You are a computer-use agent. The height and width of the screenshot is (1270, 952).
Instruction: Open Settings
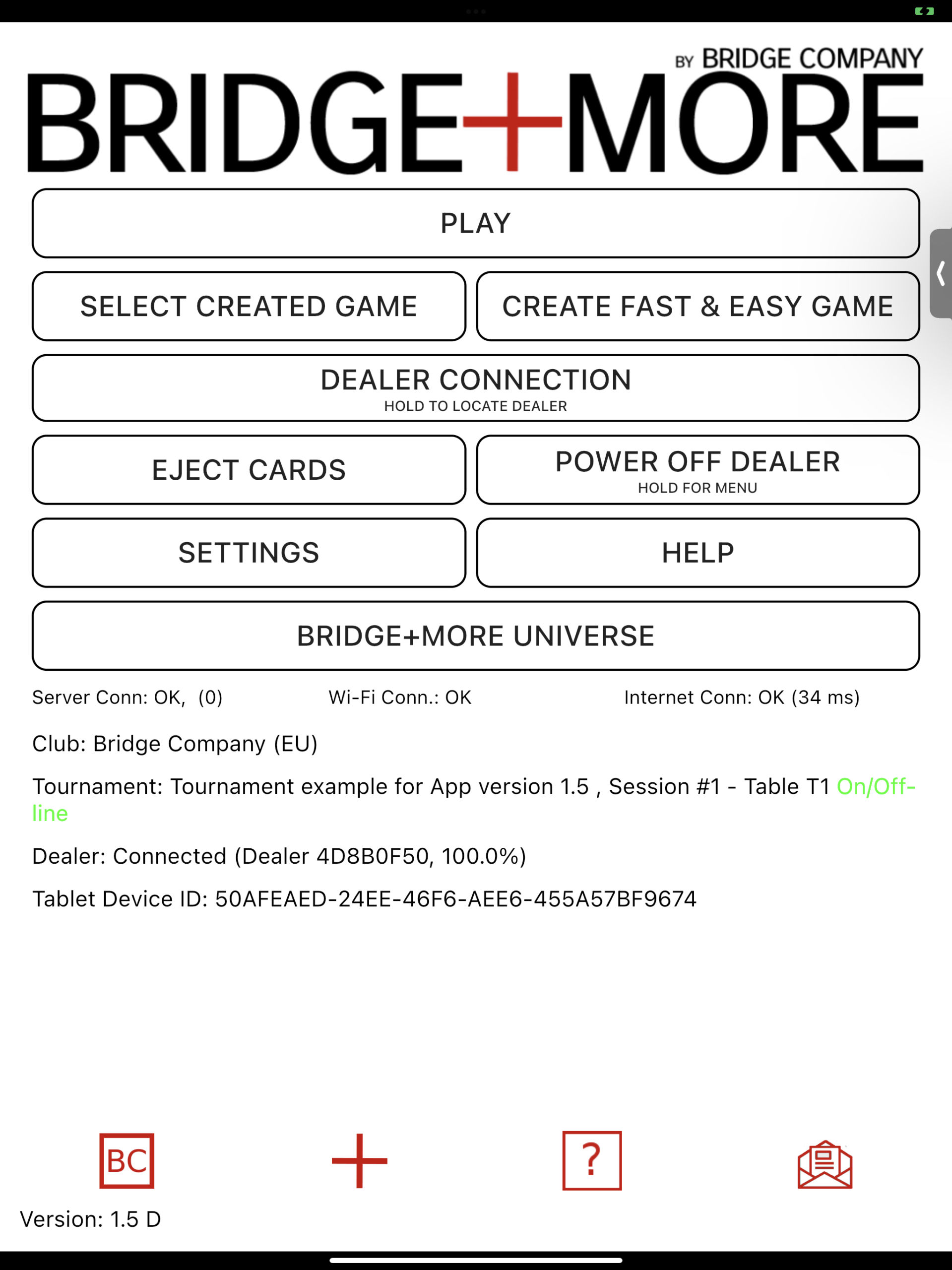(249, 552)
